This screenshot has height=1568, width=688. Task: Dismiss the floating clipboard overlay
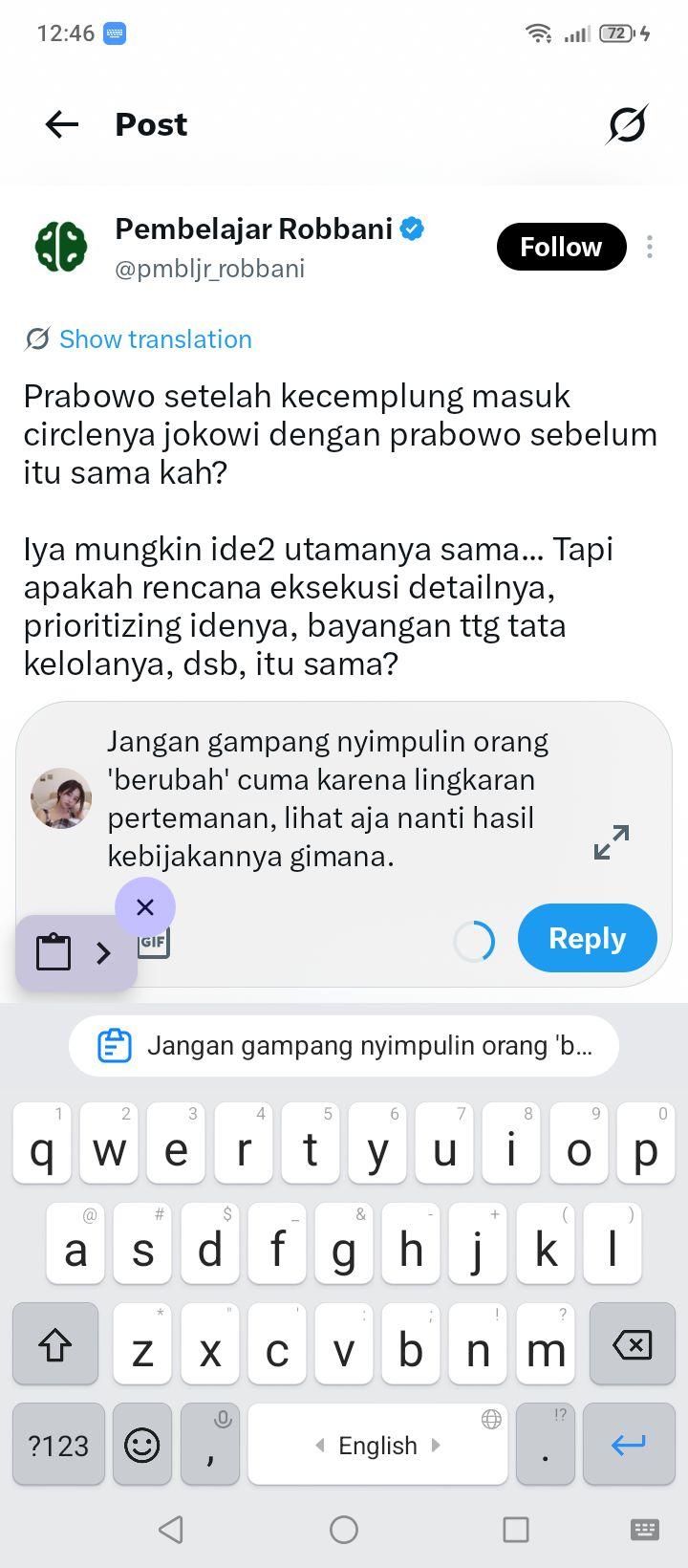click(145, 907)
